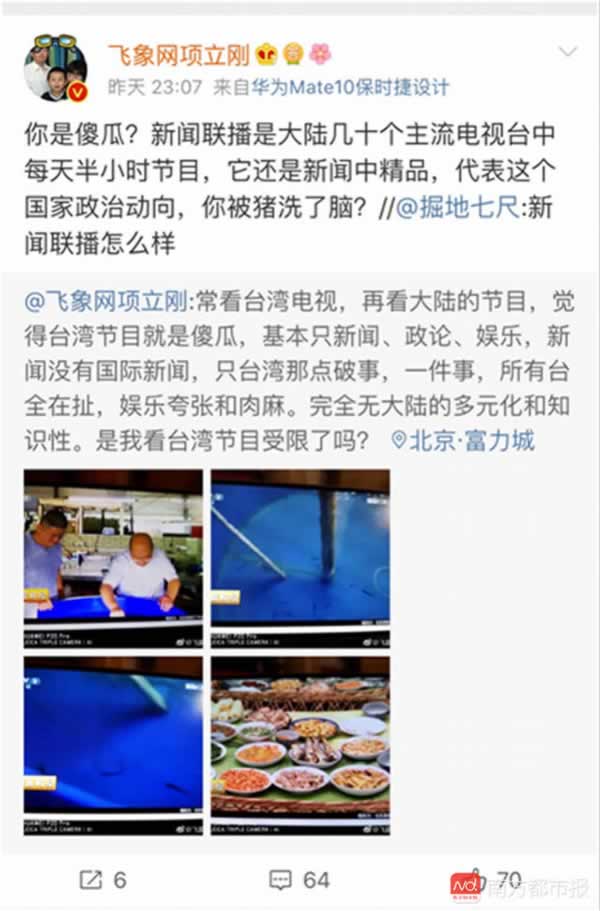View the photo of dishes on a table
The width and height of the screenshot is (600, 911).
300,745
